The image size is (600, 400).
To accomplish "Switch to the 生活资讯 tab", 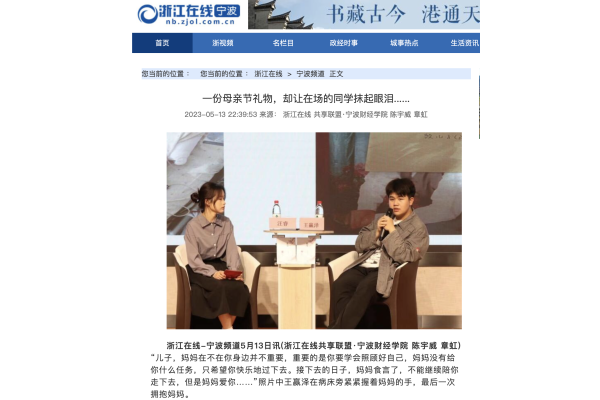I will point(464,43).
